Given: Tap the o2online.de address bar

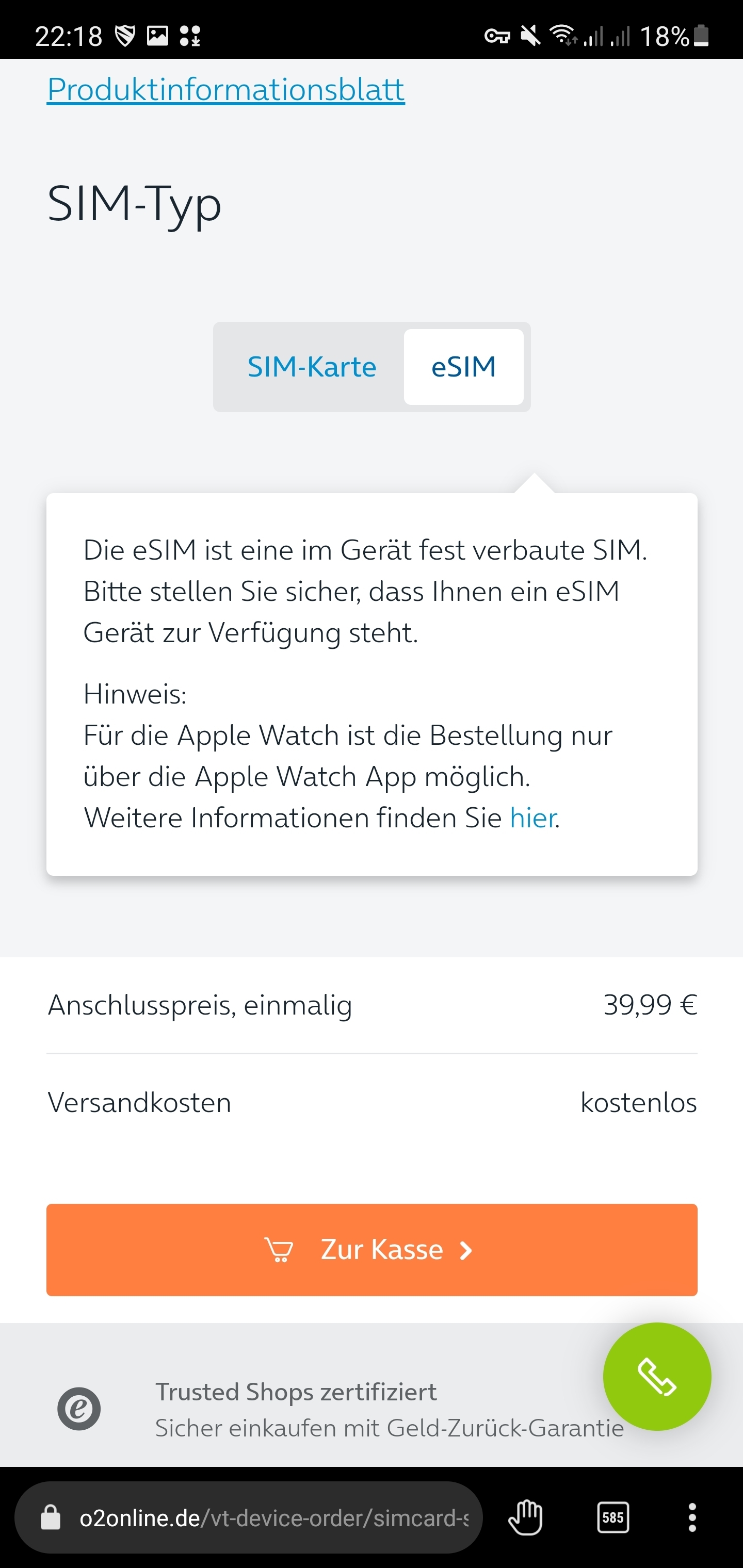Looking at the screenshot, I should (249, 1517).
